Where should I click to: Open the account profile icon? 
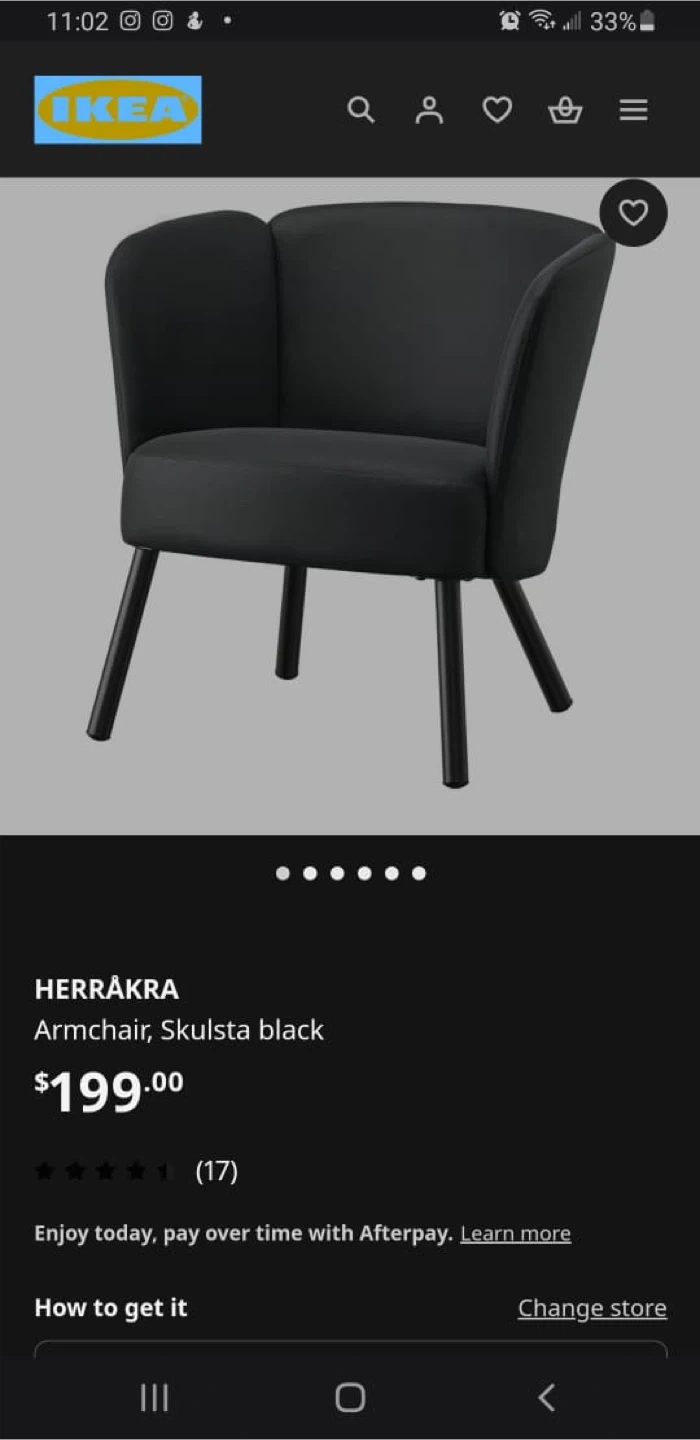[x=429, y=110]
